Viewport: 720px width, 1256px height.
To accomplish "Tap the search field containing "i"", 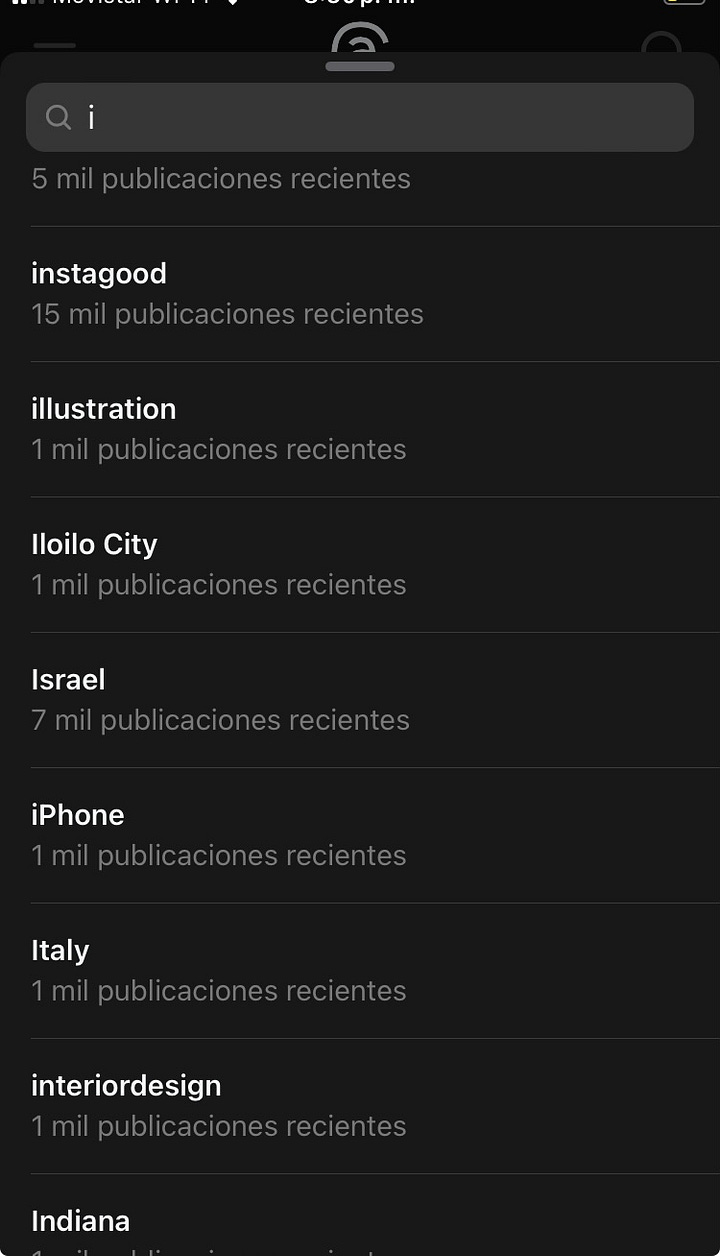I will [x=360, y=117].
